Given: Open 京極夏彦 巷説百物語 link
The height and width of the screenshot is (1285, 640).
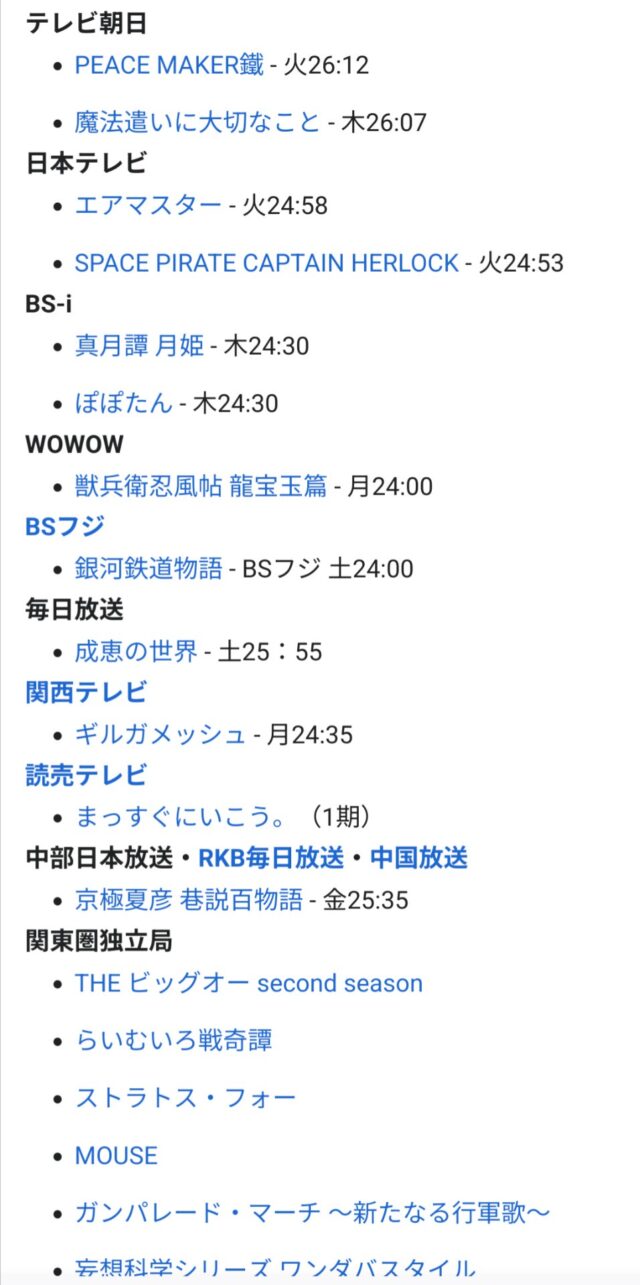Looking at the screenshot, I should click(x=188, y=900).
